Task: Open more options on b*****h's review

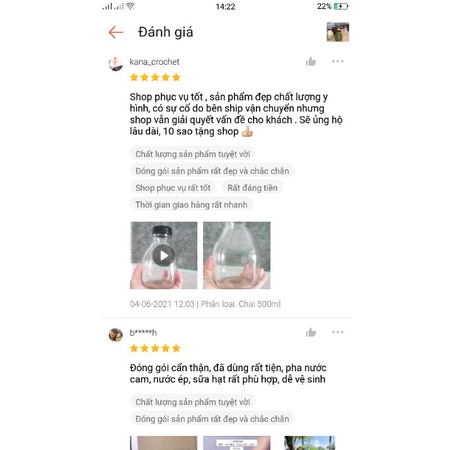Action: [x=338, y=332]
